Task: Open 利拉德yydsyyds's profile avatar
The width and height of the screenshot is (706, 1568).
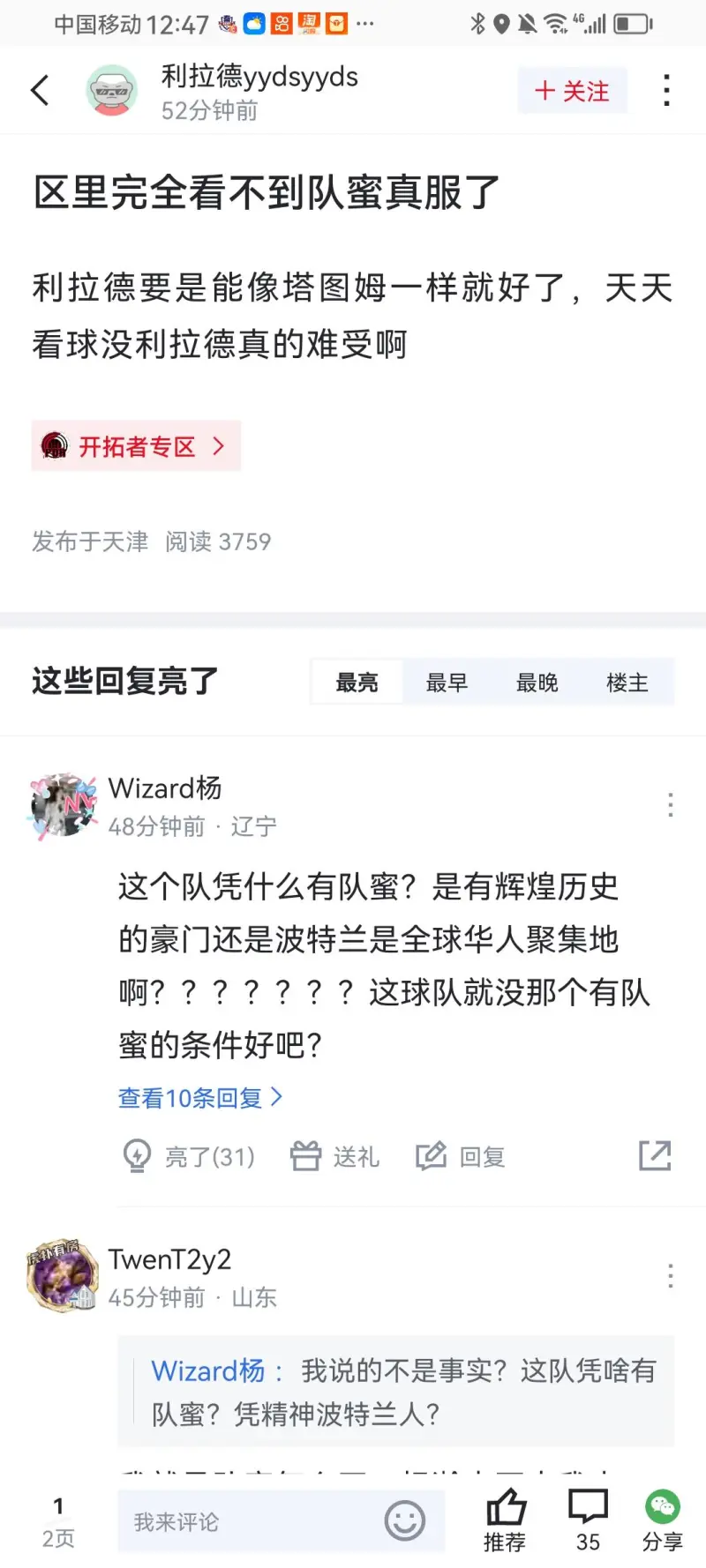Action: click(x=111, y=90)
